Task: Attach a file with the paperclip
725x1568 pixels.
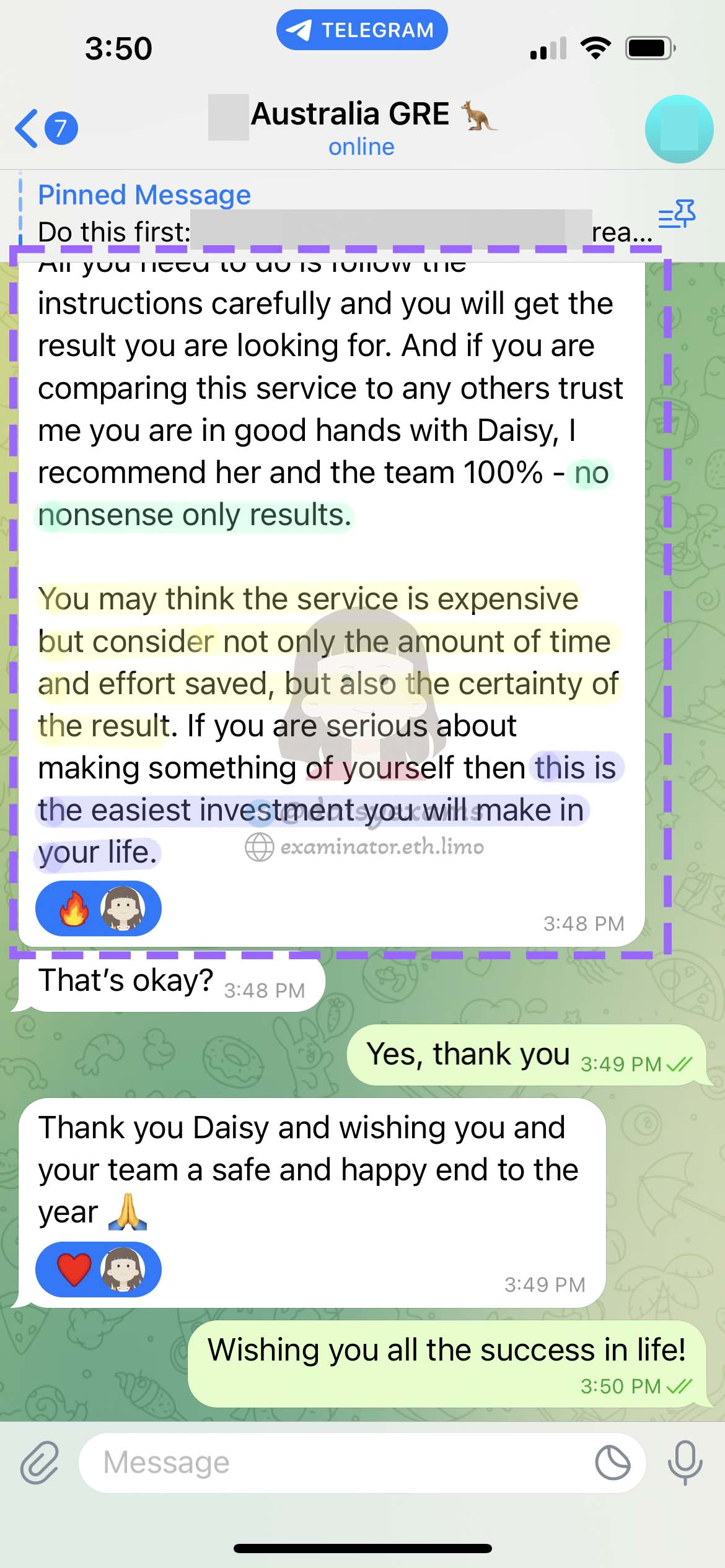Action: [x=40, y=1463]
